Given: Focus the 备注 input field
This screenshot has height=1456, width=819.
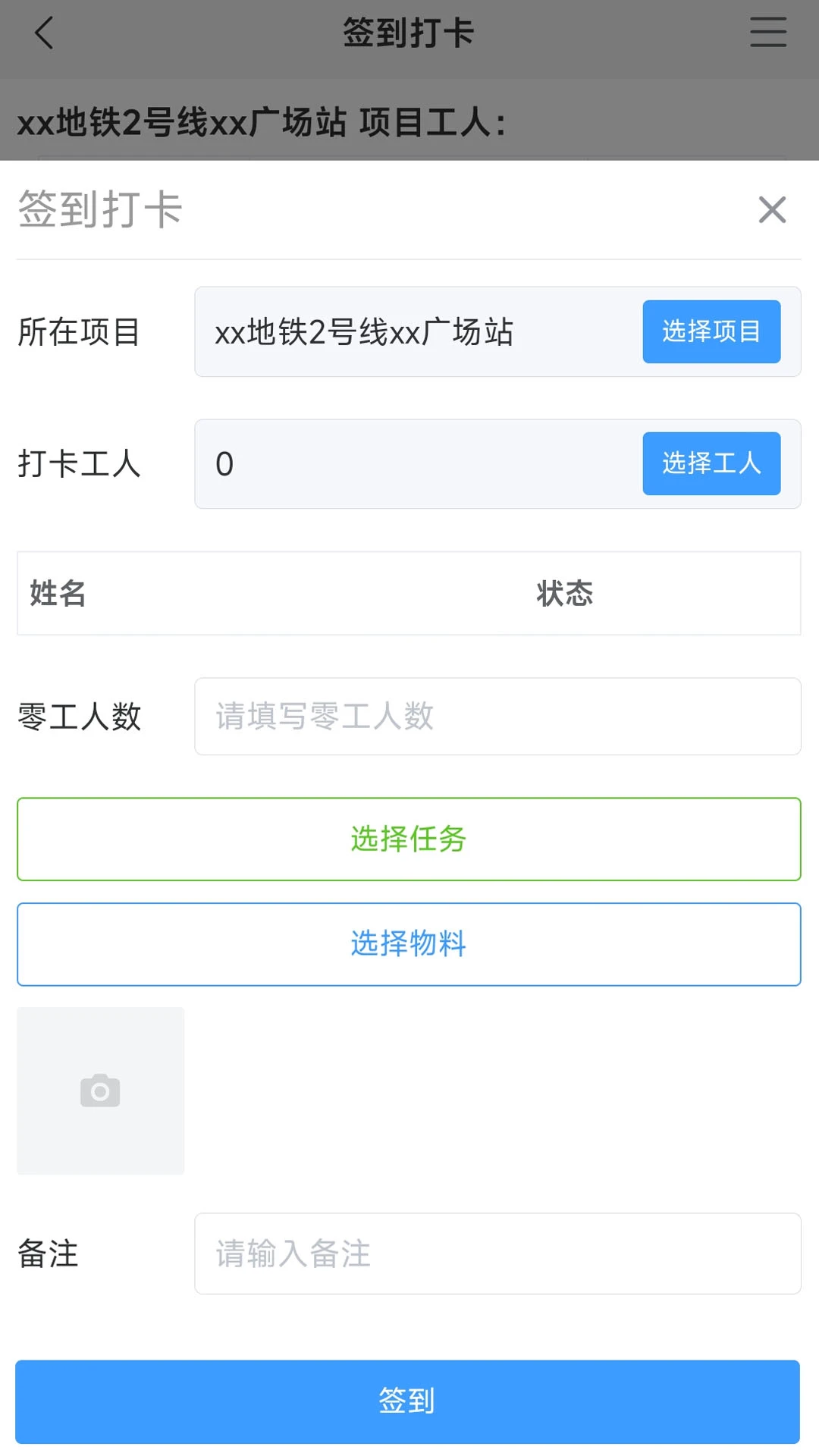Looking at the screenshot, I should pos(497,1254).
